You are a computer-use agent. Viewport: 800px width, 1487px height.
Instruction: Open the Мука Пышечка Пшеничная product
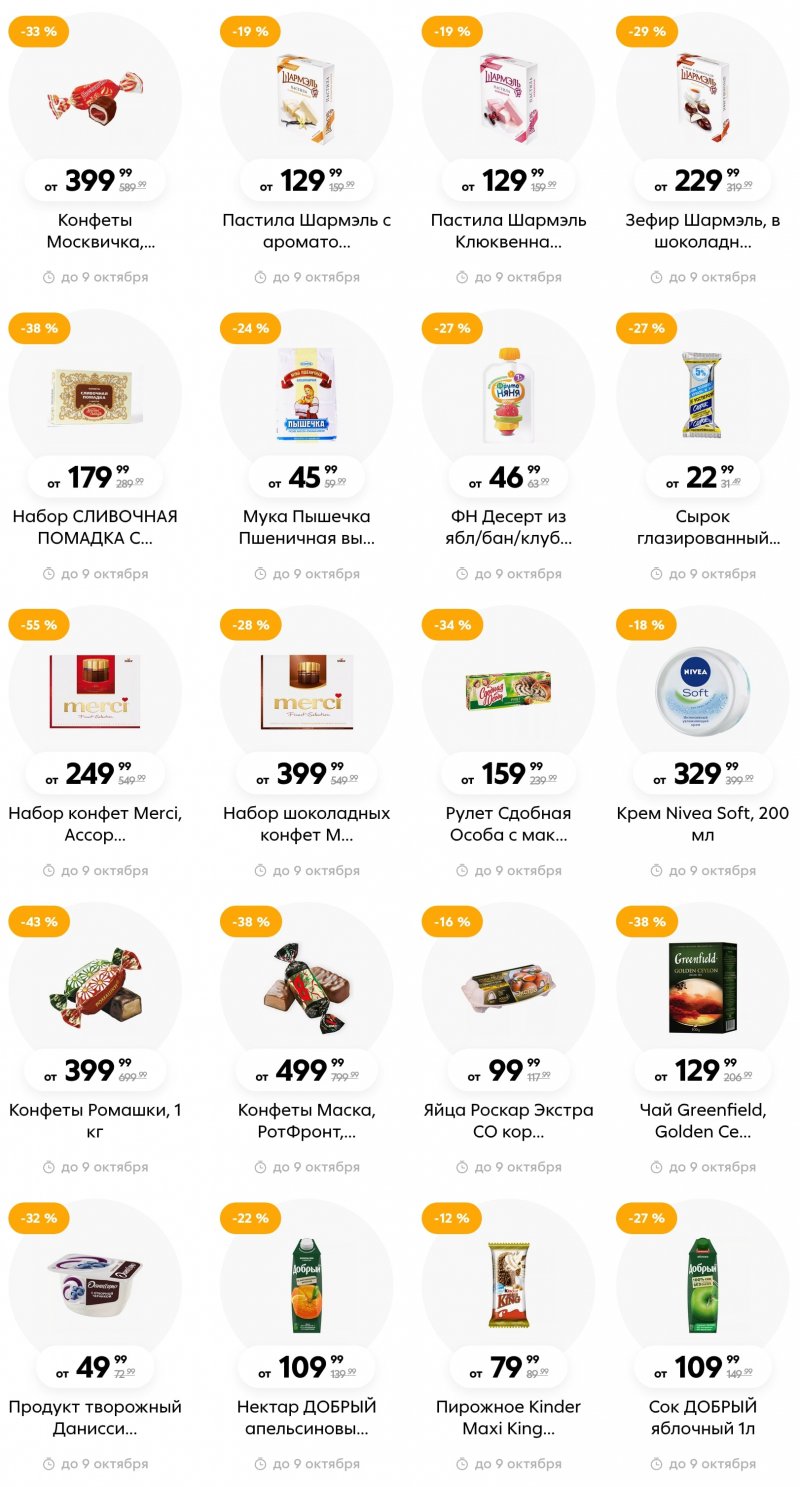pos(306,396)
